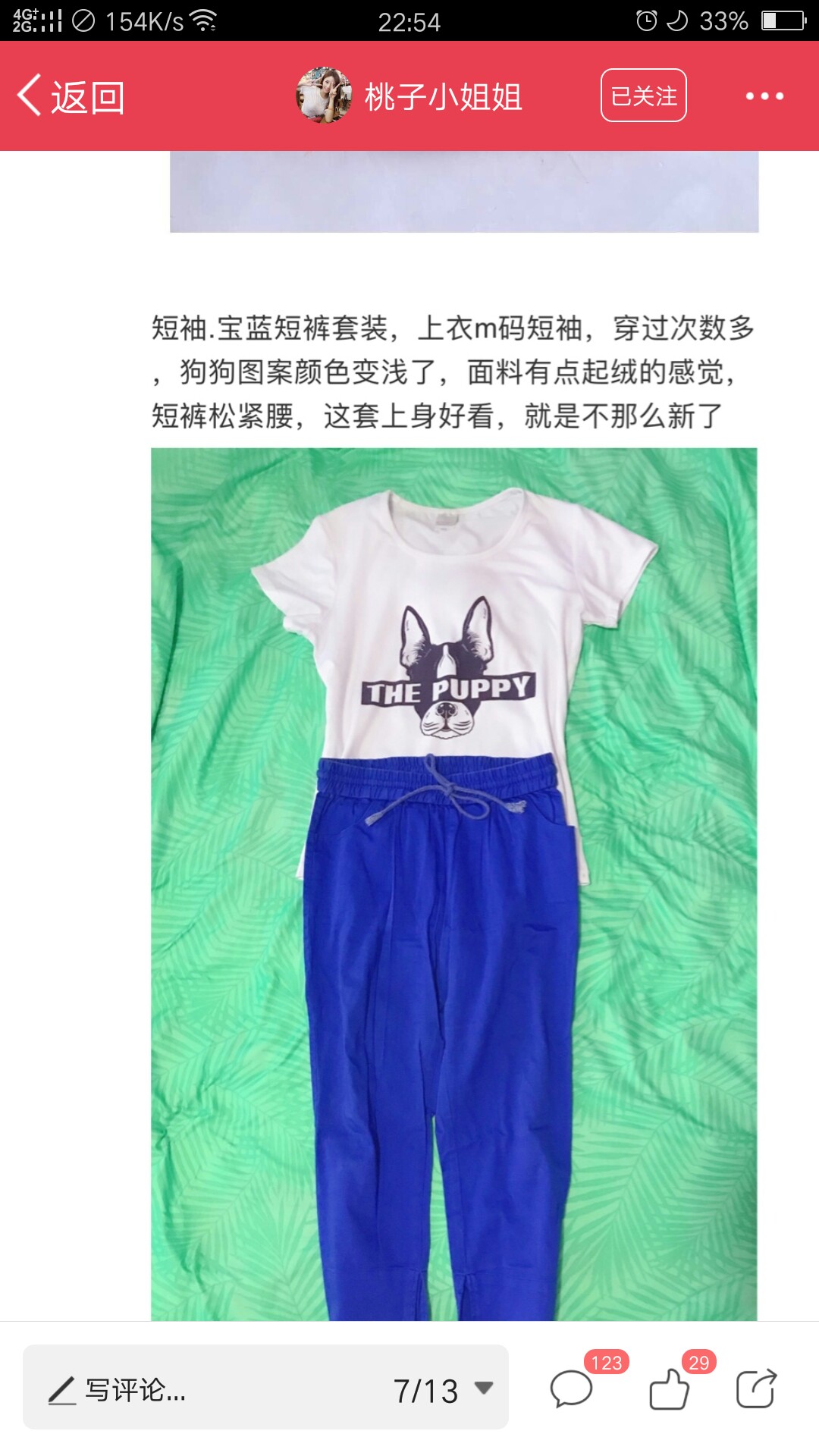Share this post
This screenshot has width=819, height=1456.
[x=756, y=1389]
